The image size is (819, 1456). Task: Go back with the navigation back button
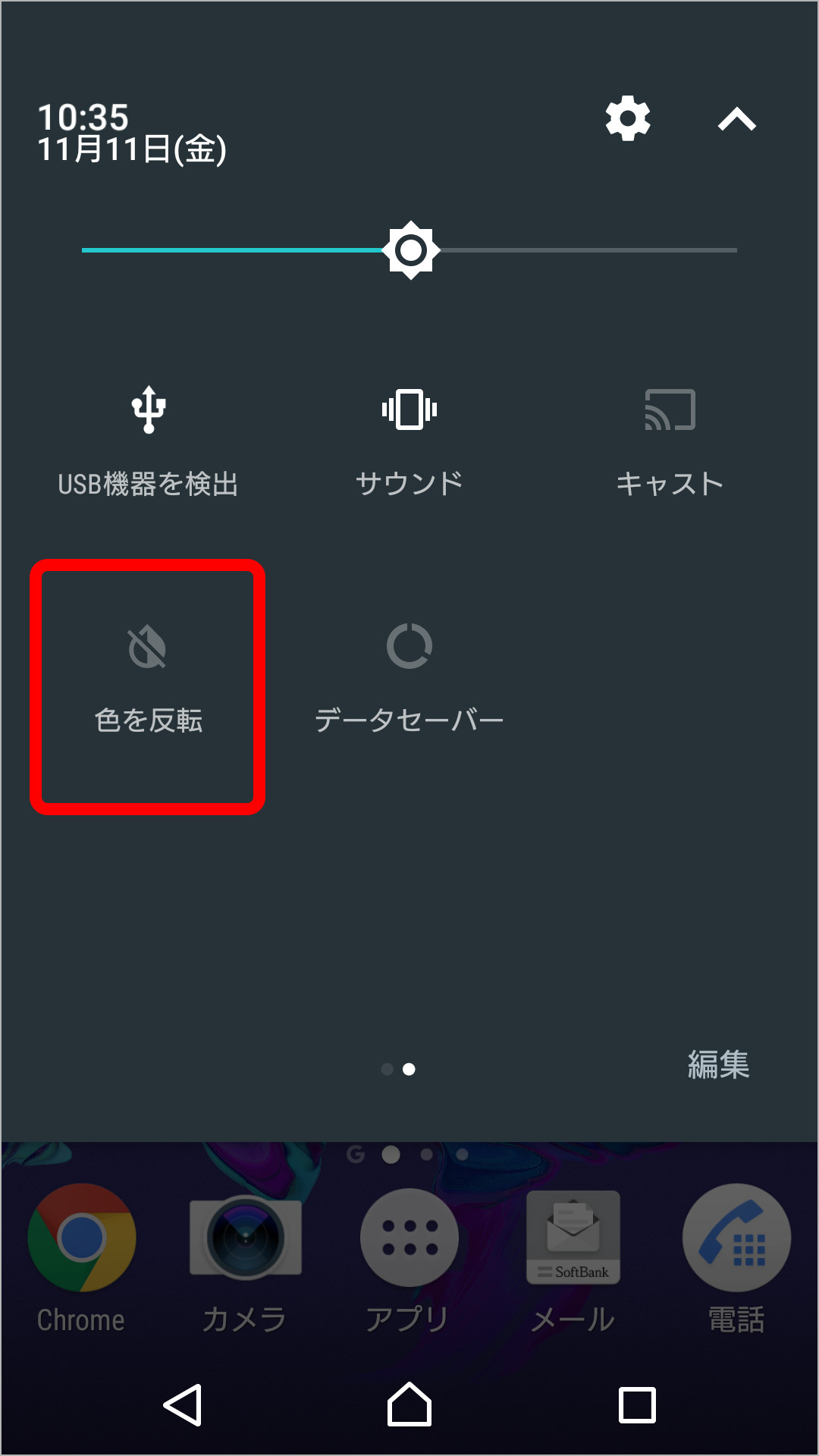[183, 1405]
